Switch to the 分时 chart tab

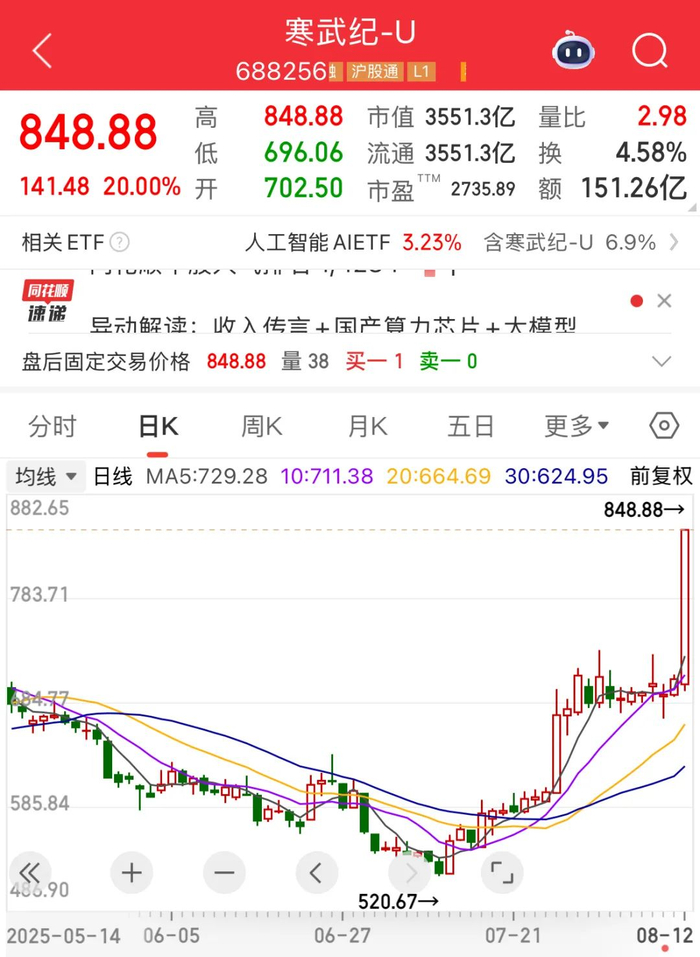[x=52, y=427]
